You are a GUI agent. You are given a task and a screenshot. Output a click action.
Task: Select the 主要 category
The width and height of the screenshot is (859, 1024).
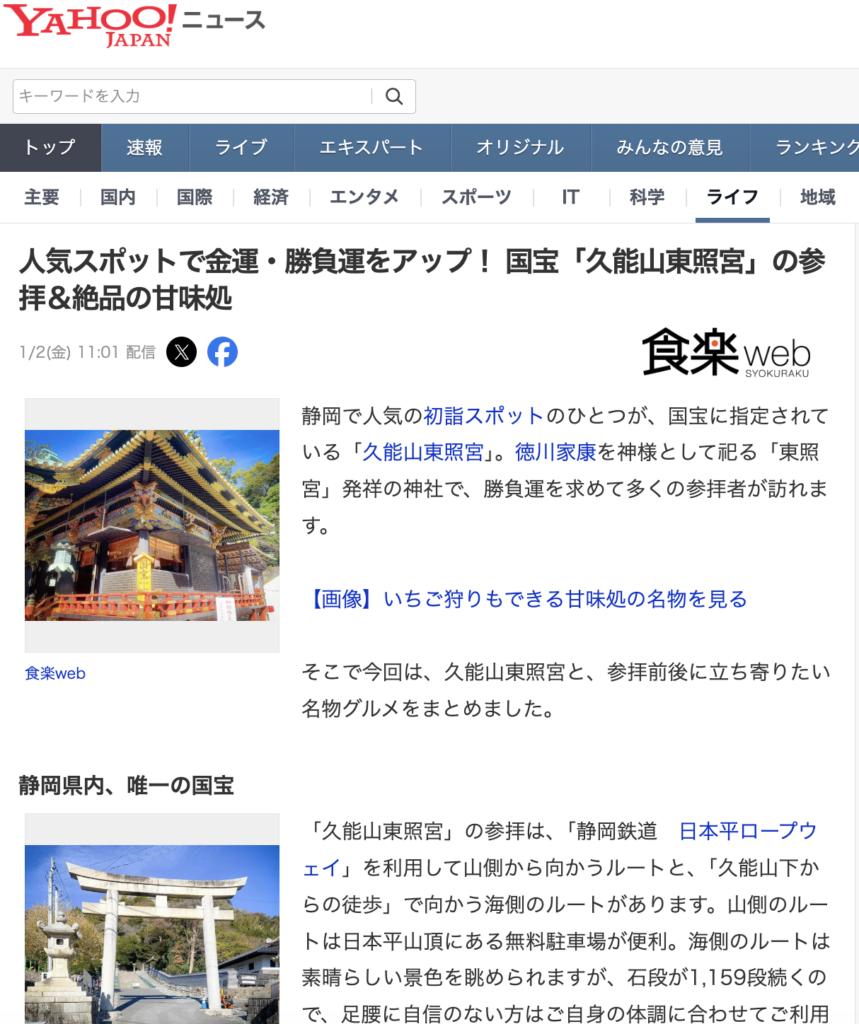pos(42,197)
